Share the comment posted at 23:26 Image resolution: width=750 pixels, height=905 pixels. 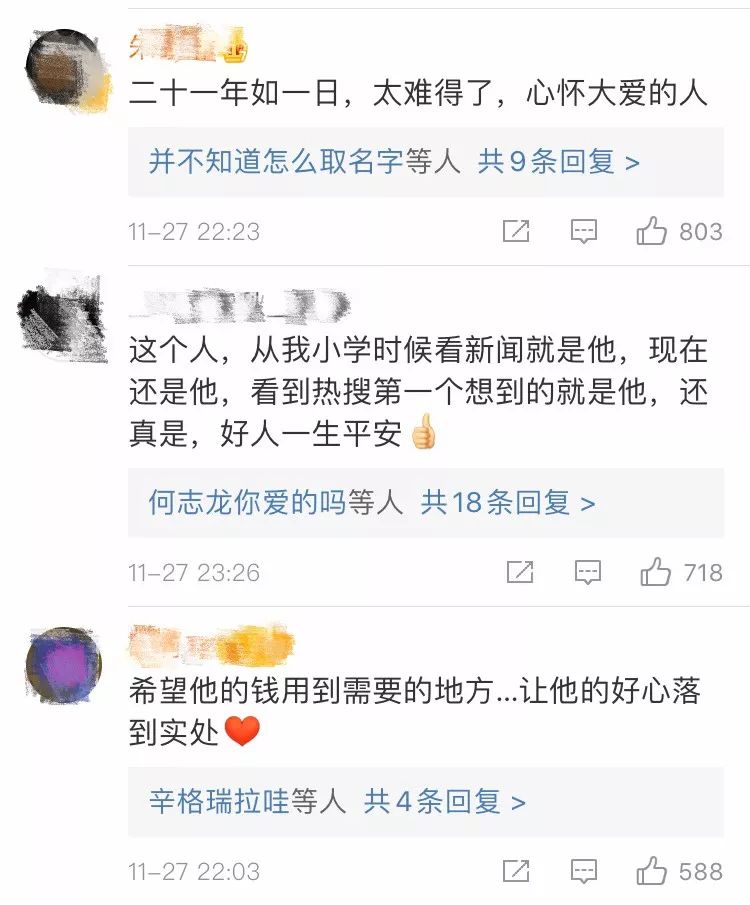(519, 573)
